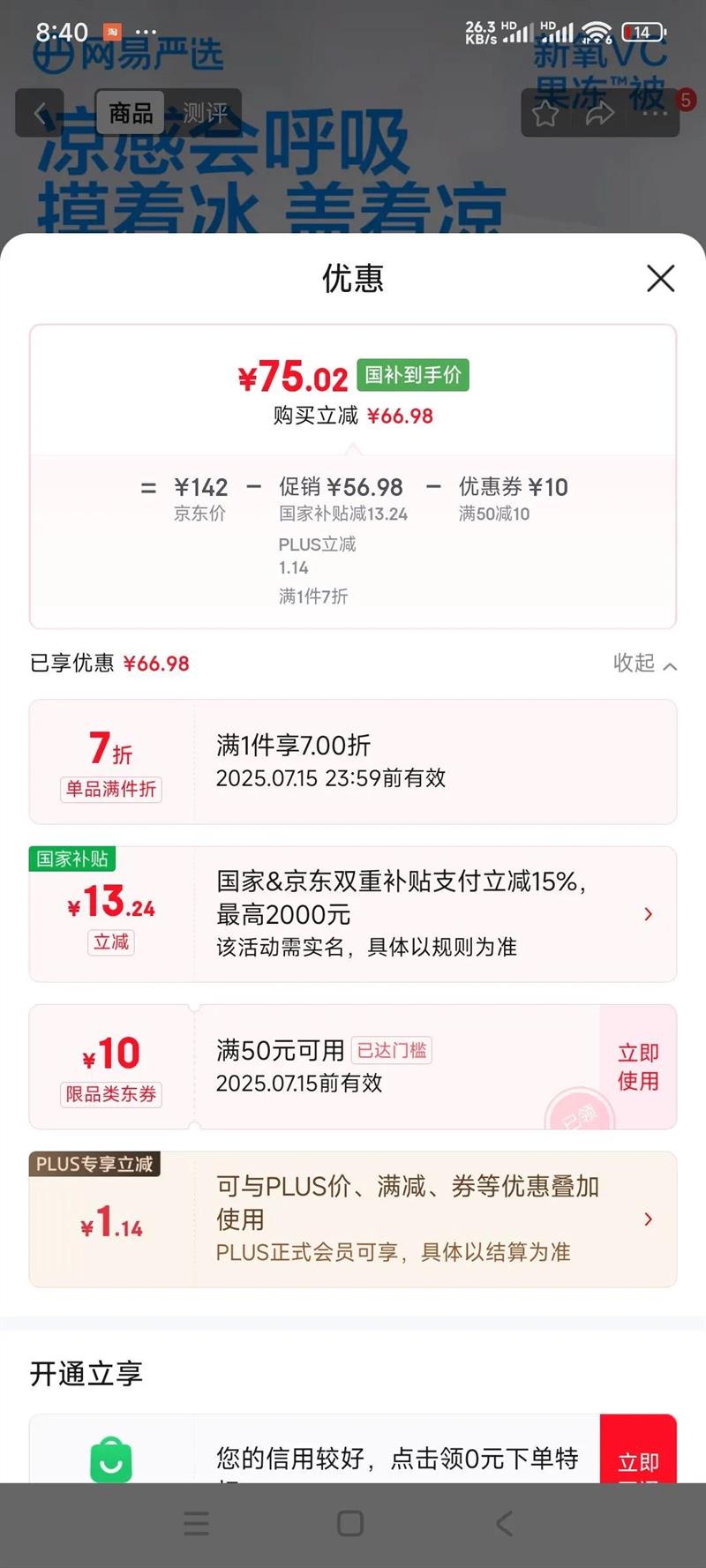The height and width of the screenshot is (1568, 706).
Task: Favorite the product with the star icon
Action: [545, 114]
